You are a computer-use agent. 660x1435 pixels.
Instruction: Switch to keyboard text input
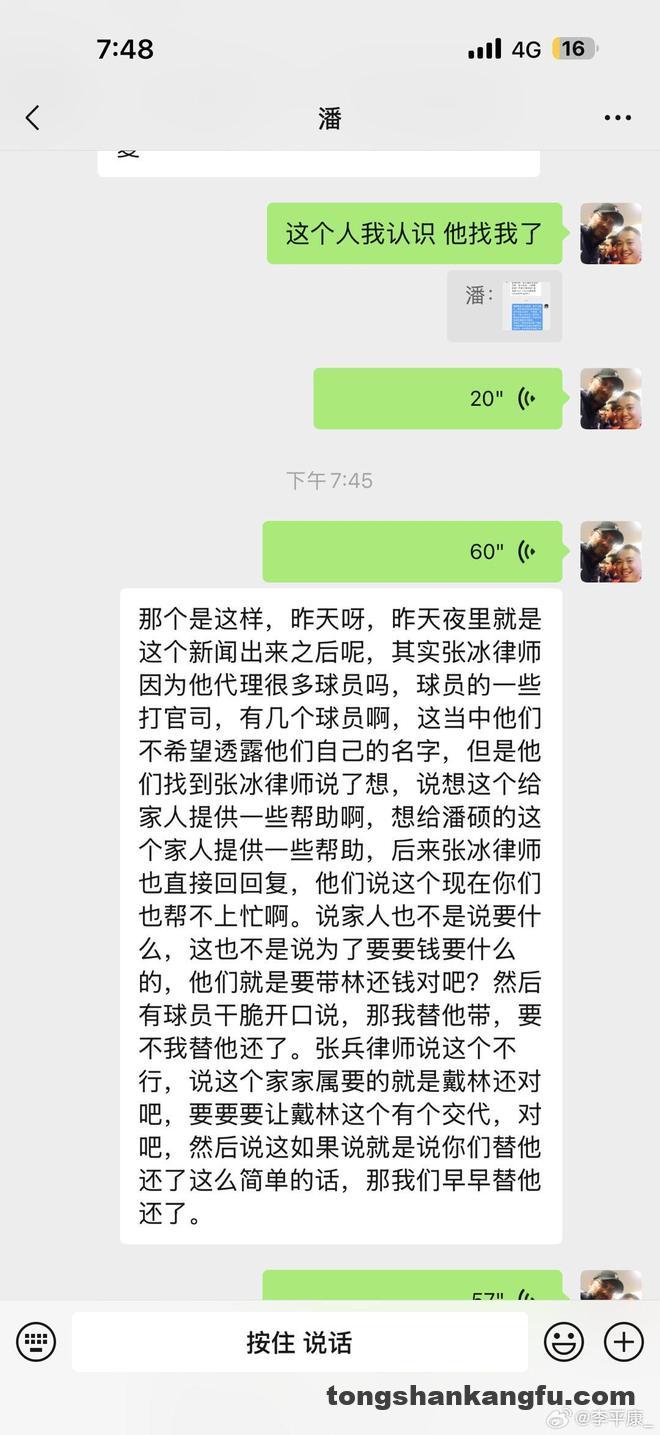(36, 1341)
